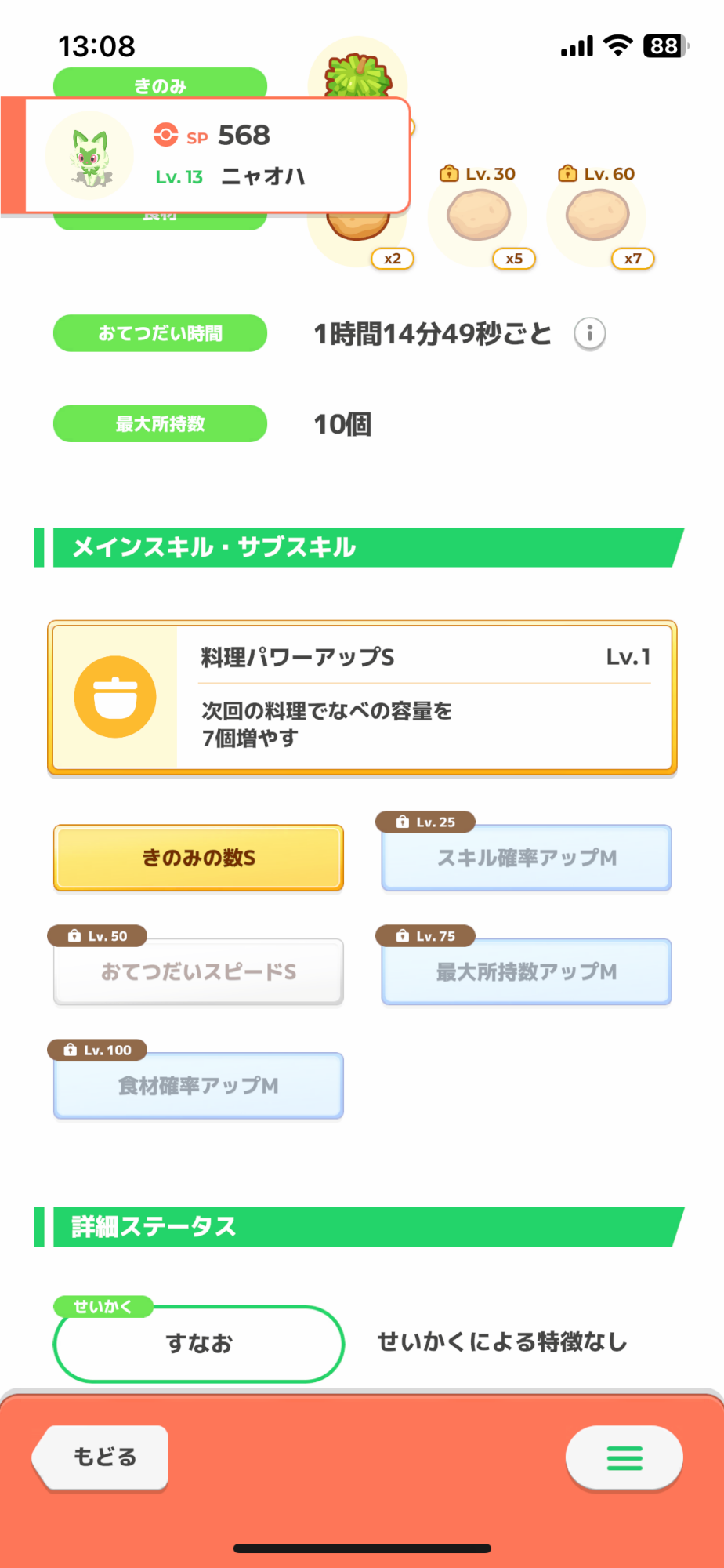Viewport: 724px width, 1568px height.
Task: Select the きのみの数S sub skill
Action: pos(198,858)
